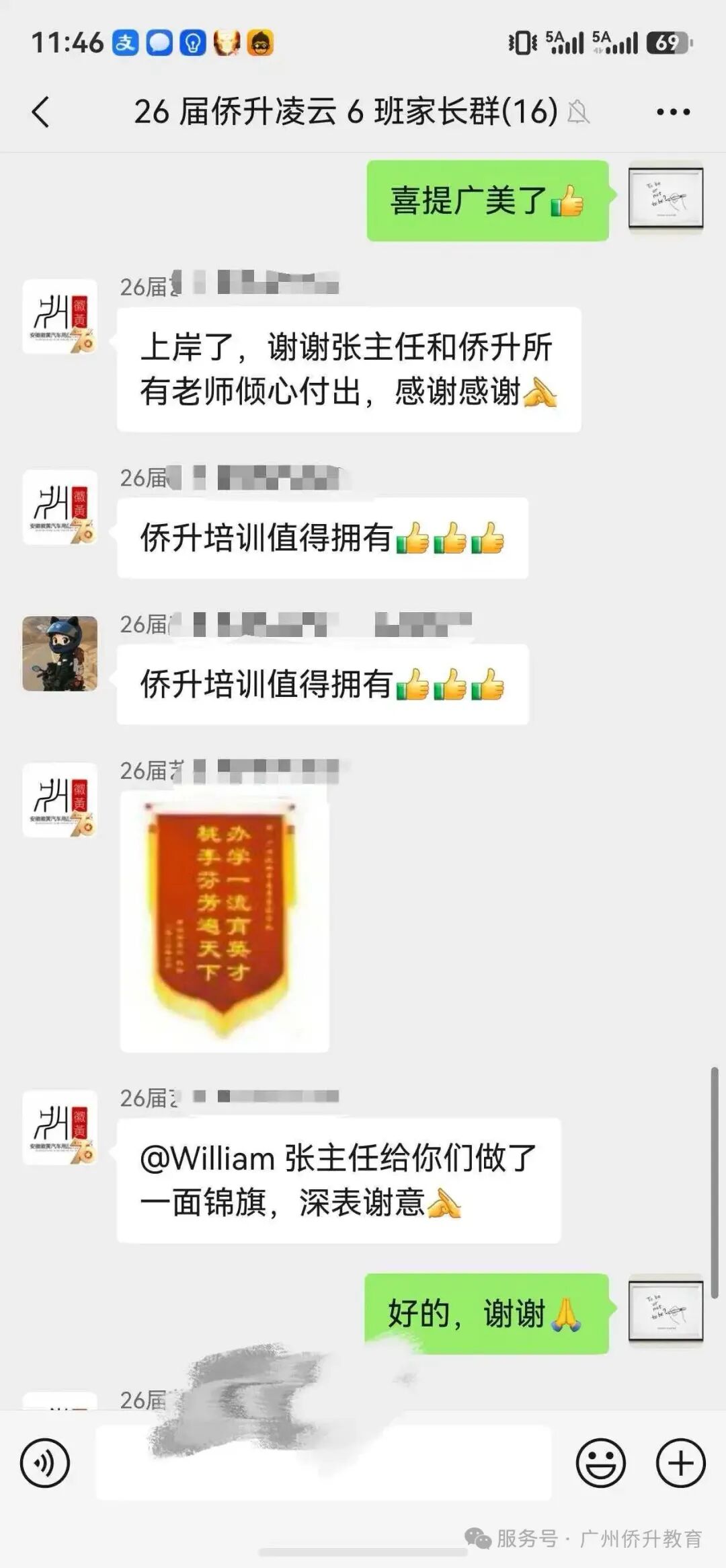Open the cat helmet avatar's profile
The image size is (726, 1568).
60,653
